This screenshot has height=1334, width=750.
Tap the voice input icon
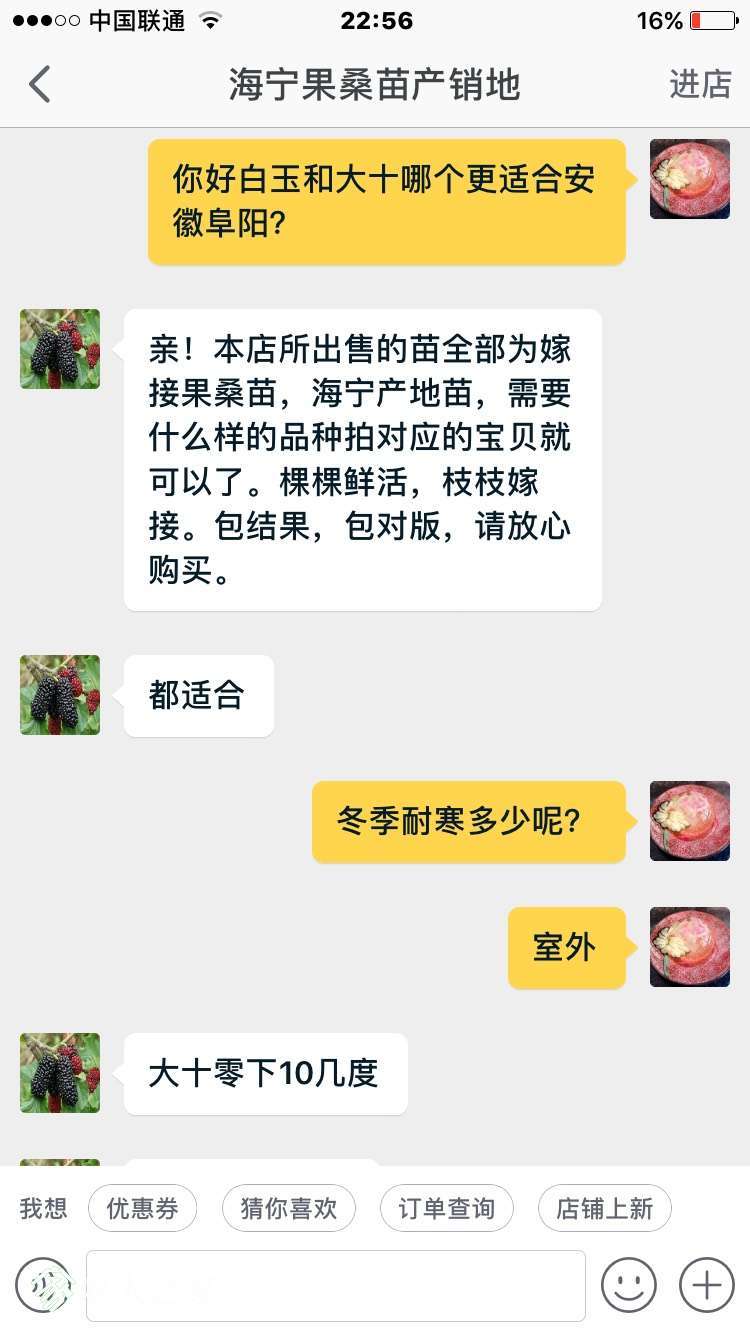42,1285
